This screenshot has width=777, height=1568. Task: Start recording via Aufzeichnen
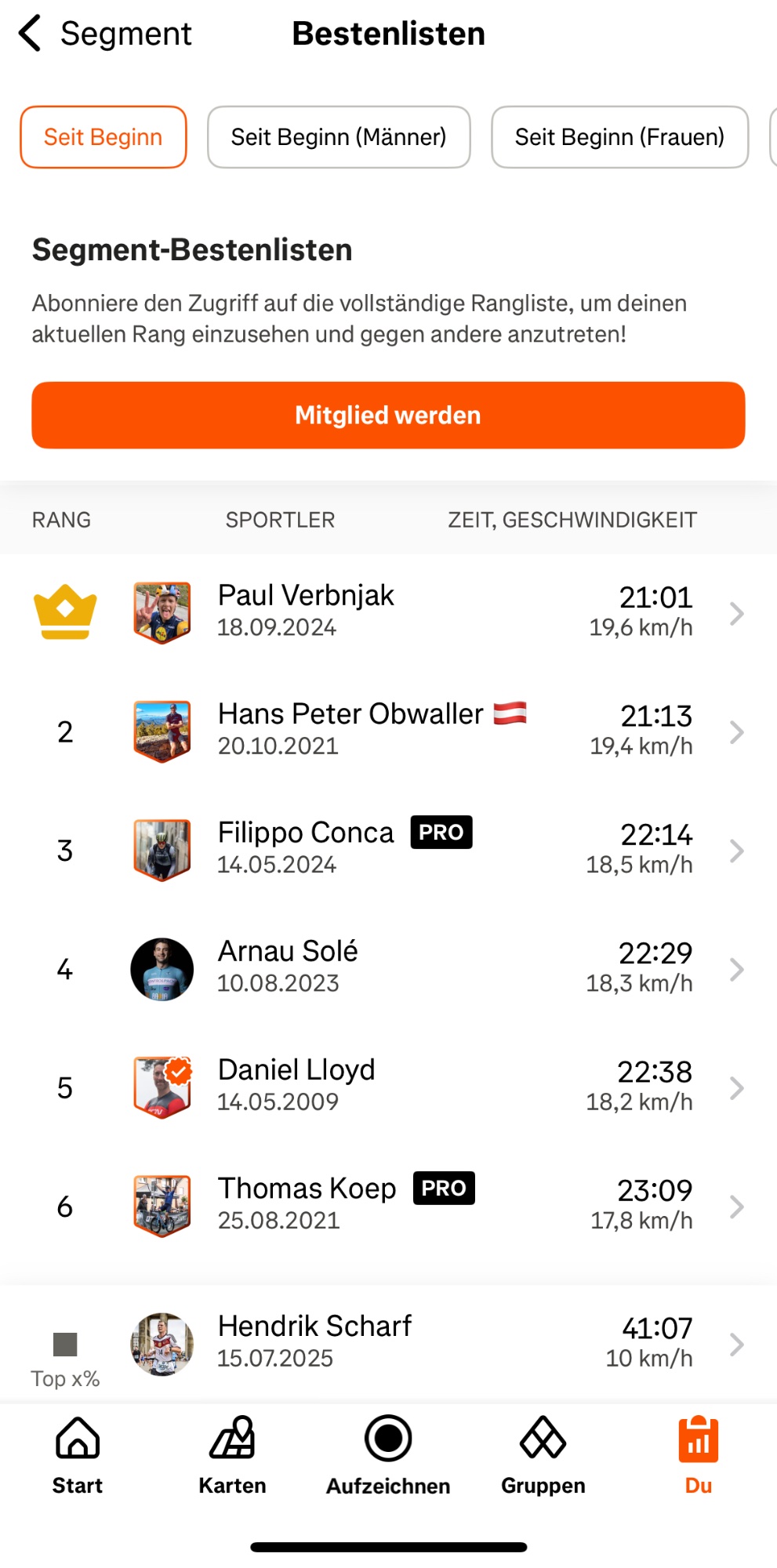point(388,1455)
